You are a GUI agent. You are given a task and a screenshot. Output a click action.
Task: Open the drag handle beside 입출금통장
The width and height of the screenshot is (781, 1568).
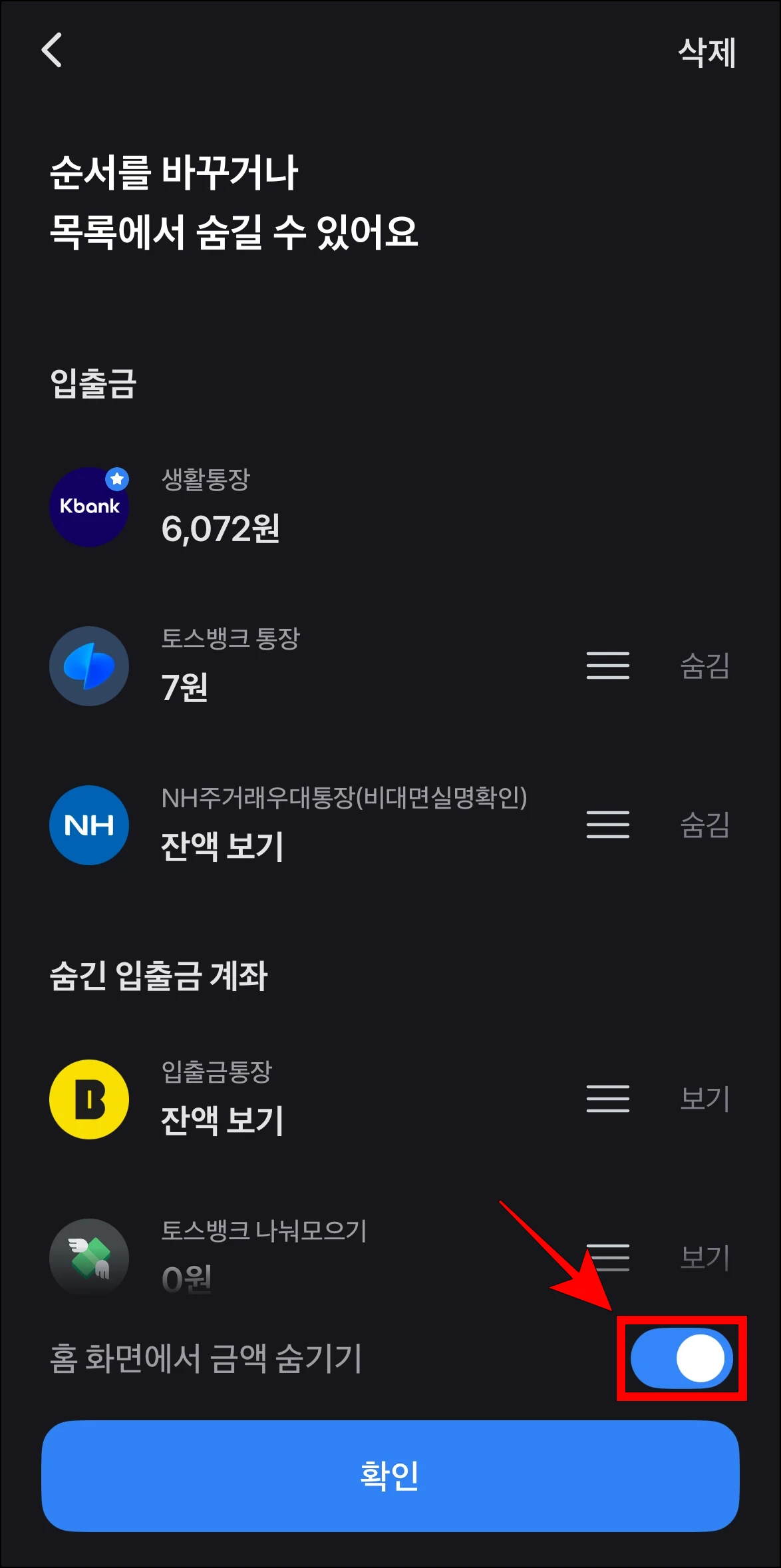(x=607, y=1099)
